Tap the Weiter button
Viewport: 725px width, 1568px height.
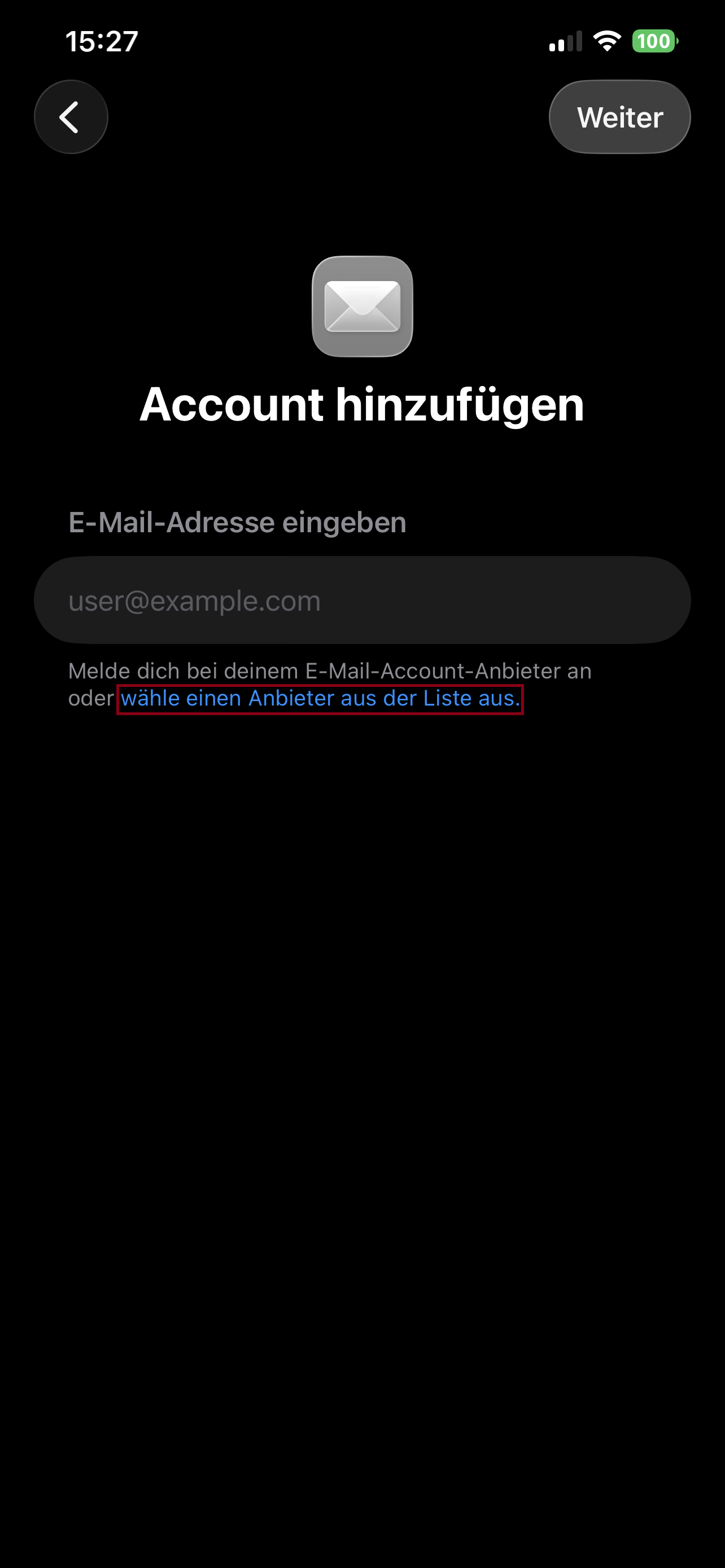click(619, 117)
